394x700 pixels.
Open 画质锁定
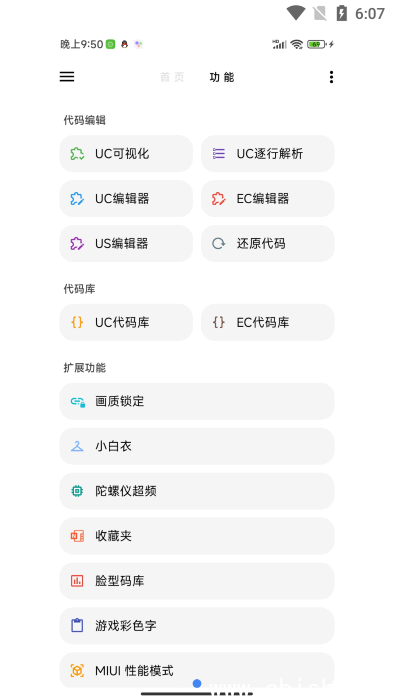point(197,401)
